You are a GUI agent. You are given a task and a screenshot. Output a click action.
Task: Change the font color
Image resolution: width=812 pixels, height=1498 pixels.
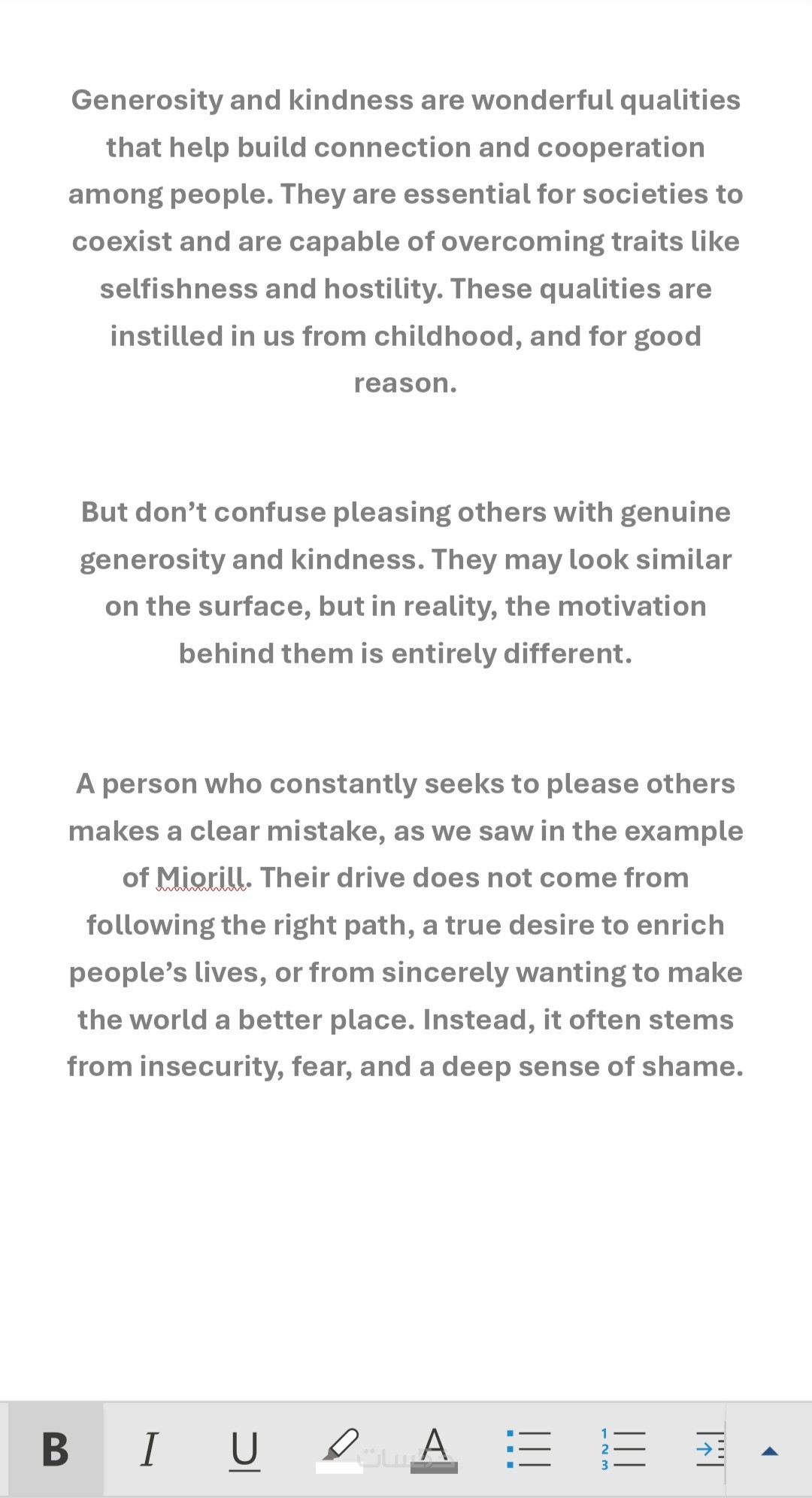click(x=434, y=1448)
